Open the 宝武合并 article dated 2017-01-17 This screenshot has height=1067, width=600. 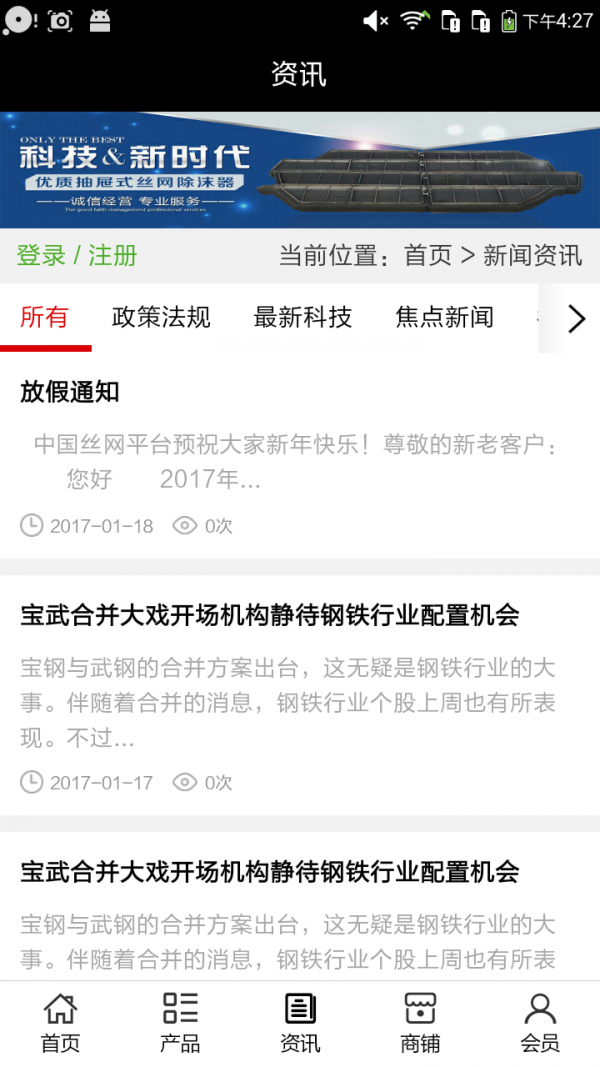[x=270, y=615]
